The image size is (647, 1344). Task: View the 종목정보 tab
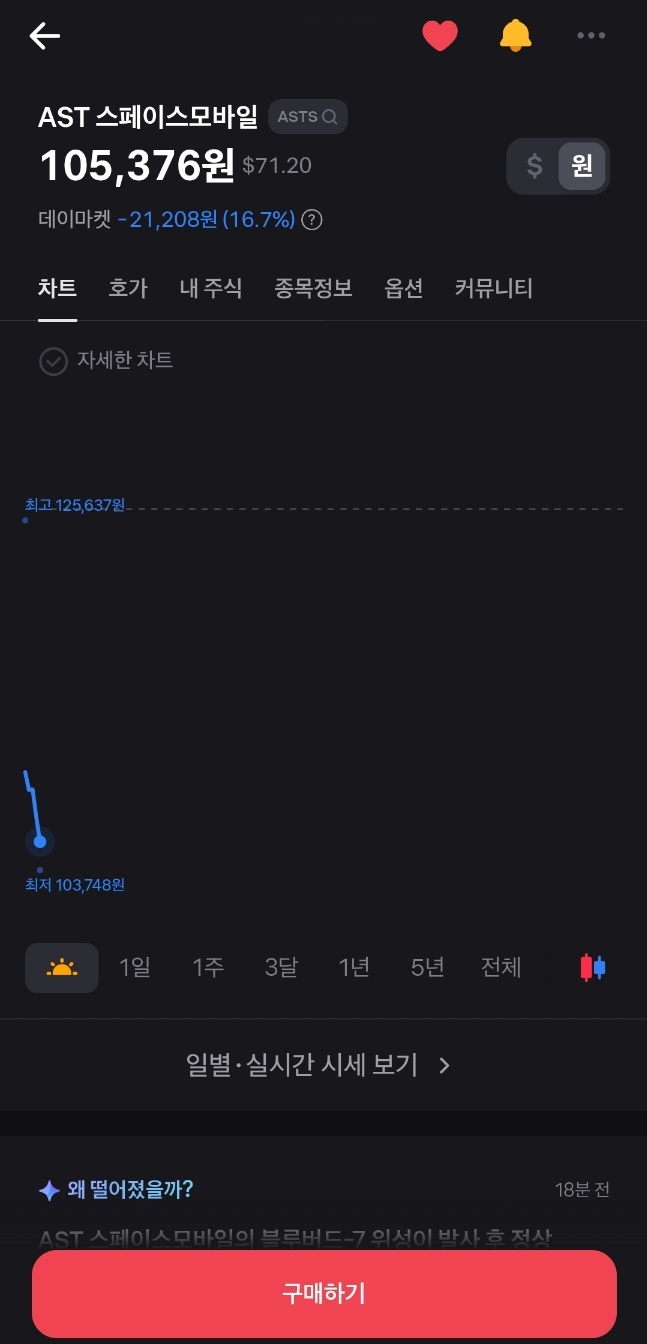[x=313, y=288]
